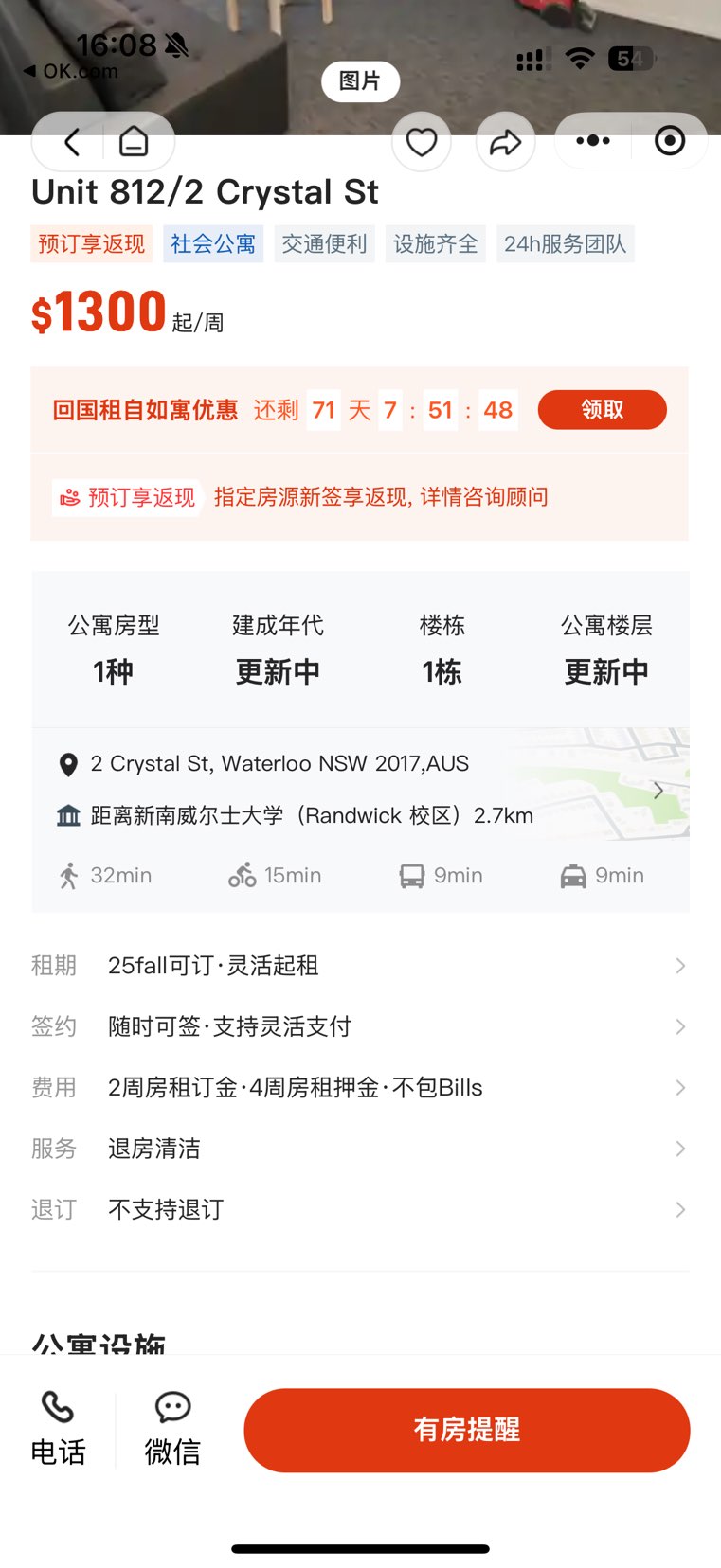Select the 图片 photo tab

360,81
